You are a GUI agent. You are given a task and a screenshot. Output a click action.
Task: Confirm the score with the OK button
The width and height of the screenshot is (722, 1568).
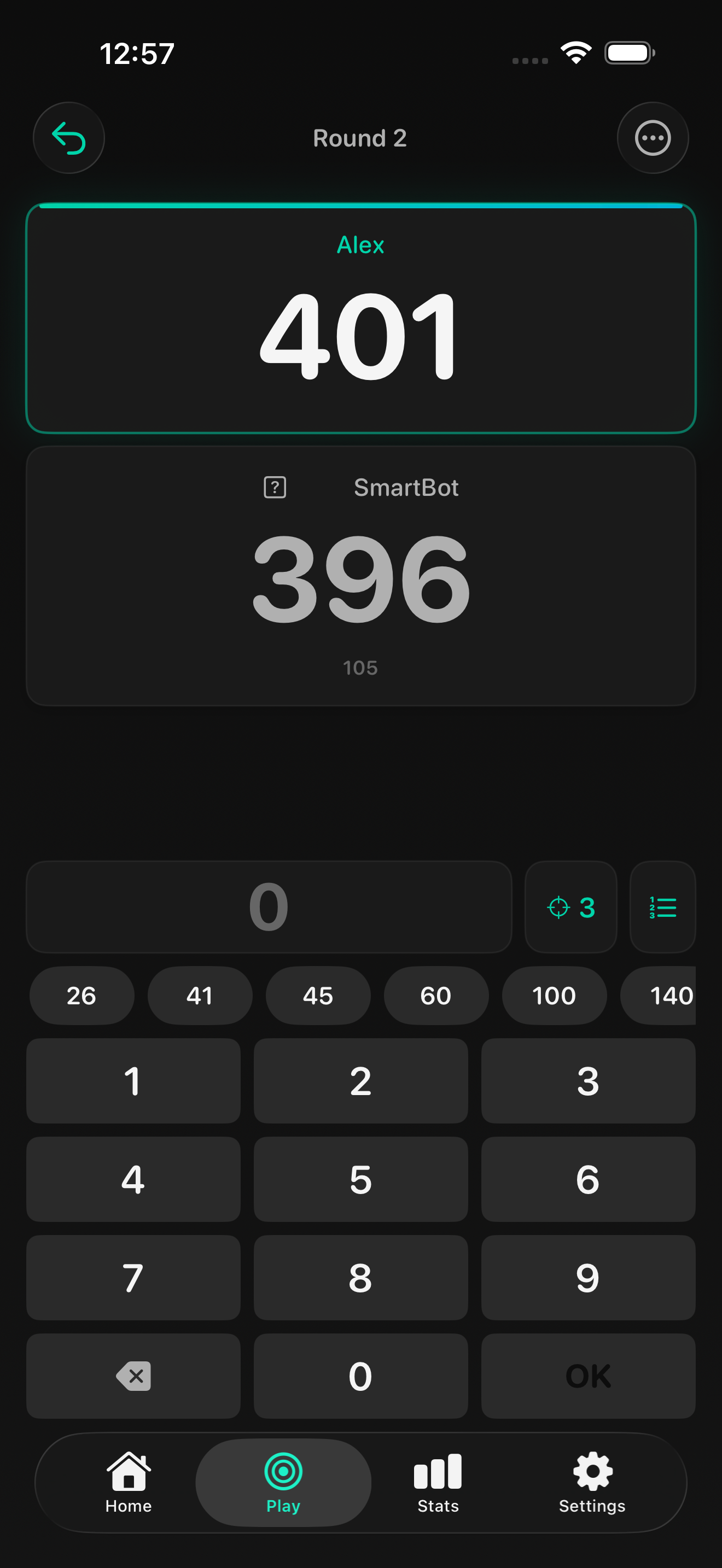[587, 1375]
